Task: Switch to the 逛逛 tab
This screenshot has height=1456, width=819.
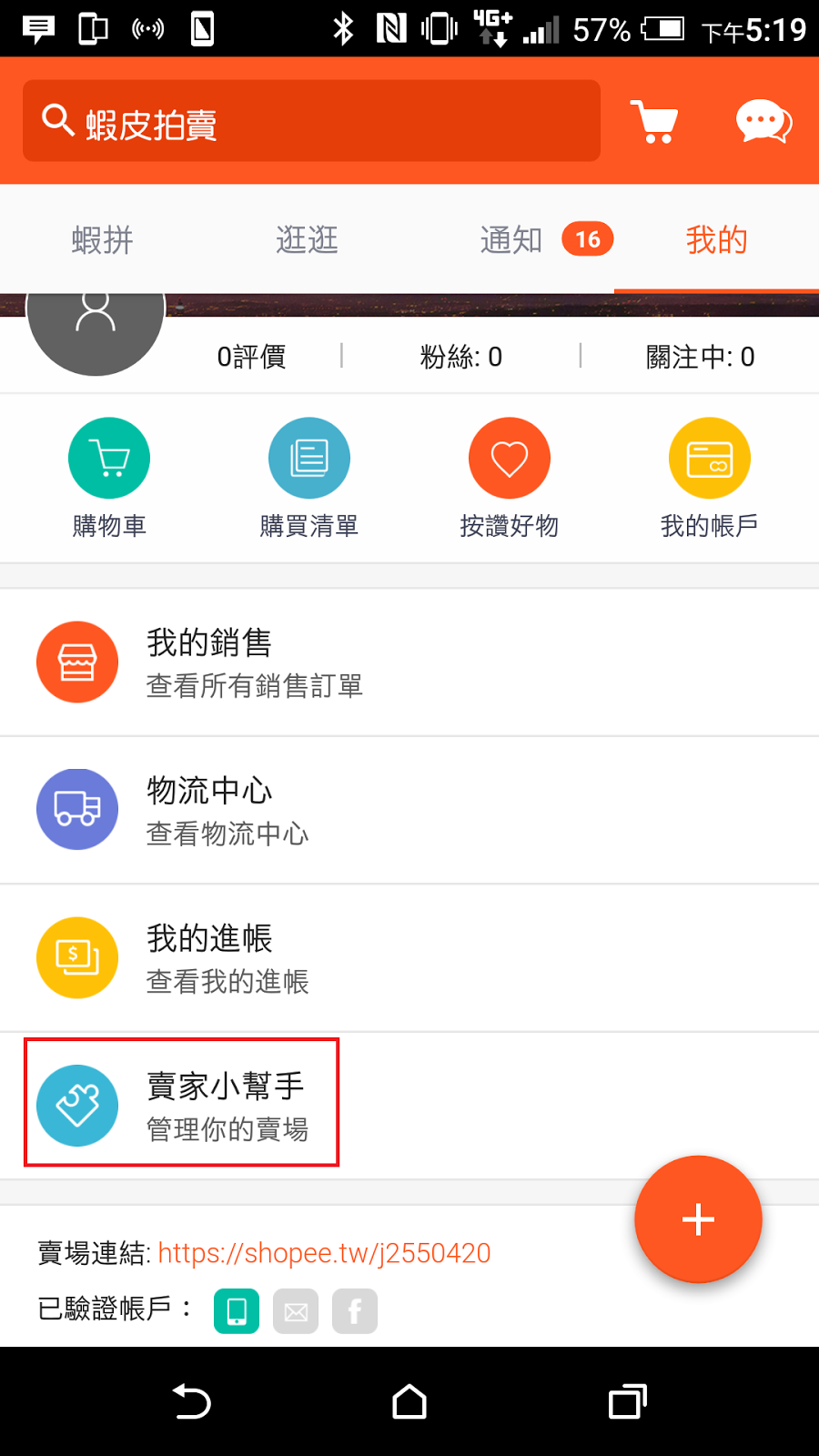Action: coord(308,240)
